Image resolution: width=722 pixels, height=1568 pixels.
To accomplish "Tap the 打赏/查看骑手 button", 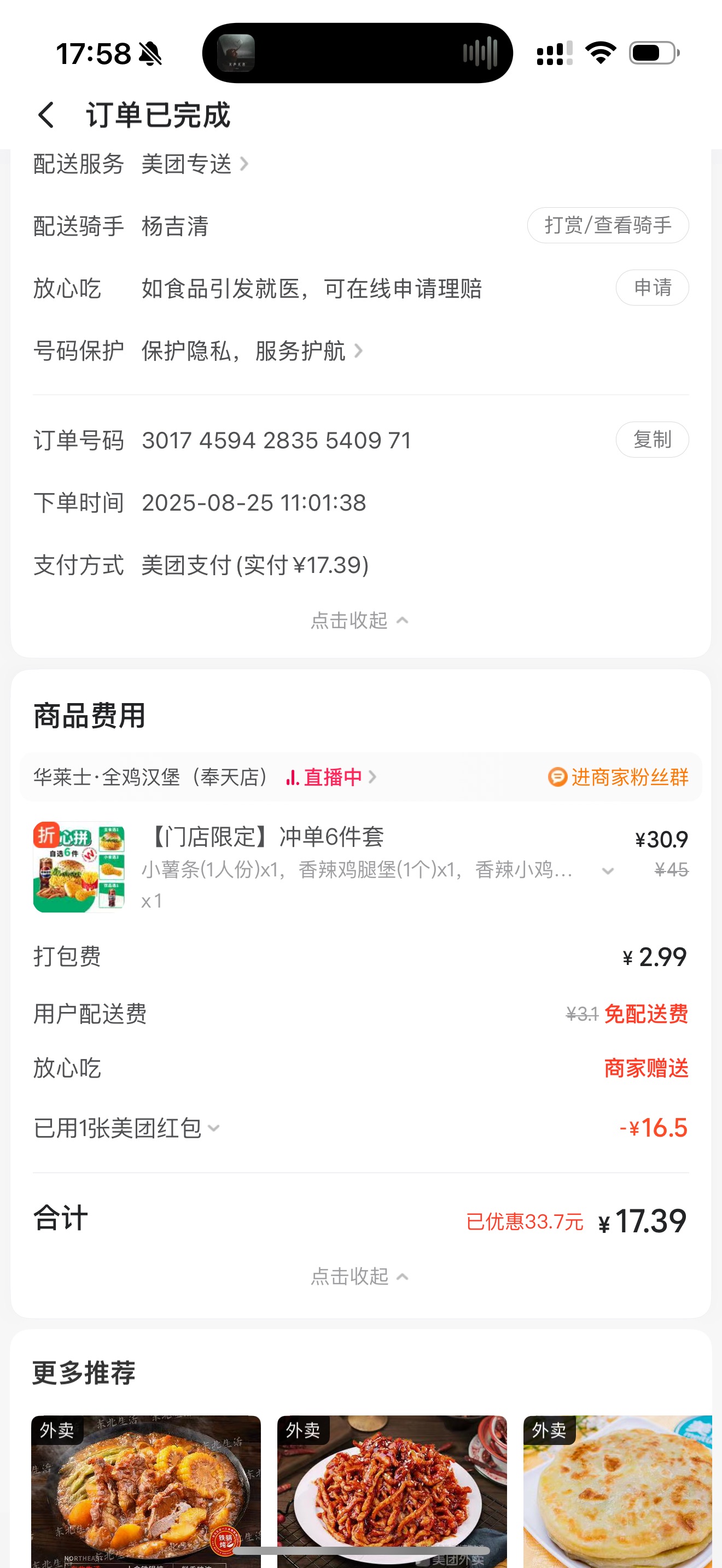I will click(x=608, y=226).
